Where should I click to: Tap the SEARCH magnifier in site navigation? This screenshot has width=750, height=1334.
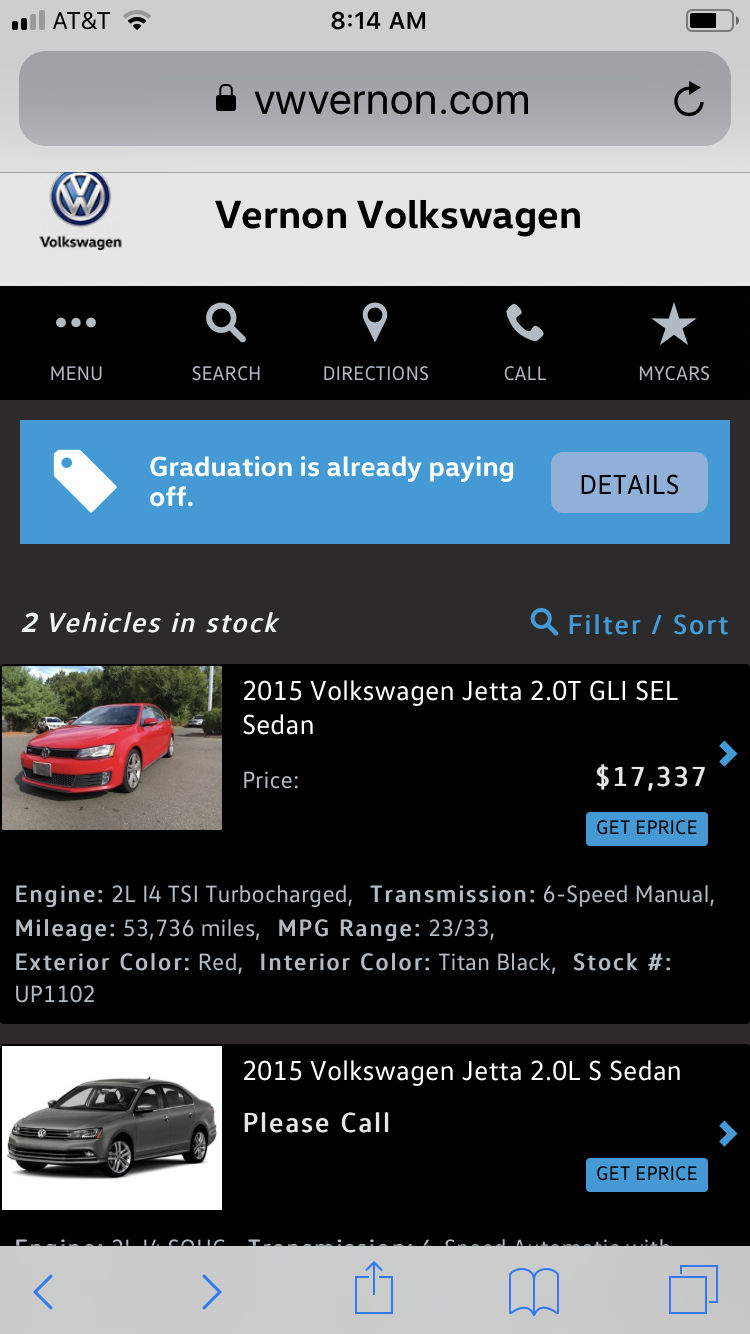click(x=226, y=343)
